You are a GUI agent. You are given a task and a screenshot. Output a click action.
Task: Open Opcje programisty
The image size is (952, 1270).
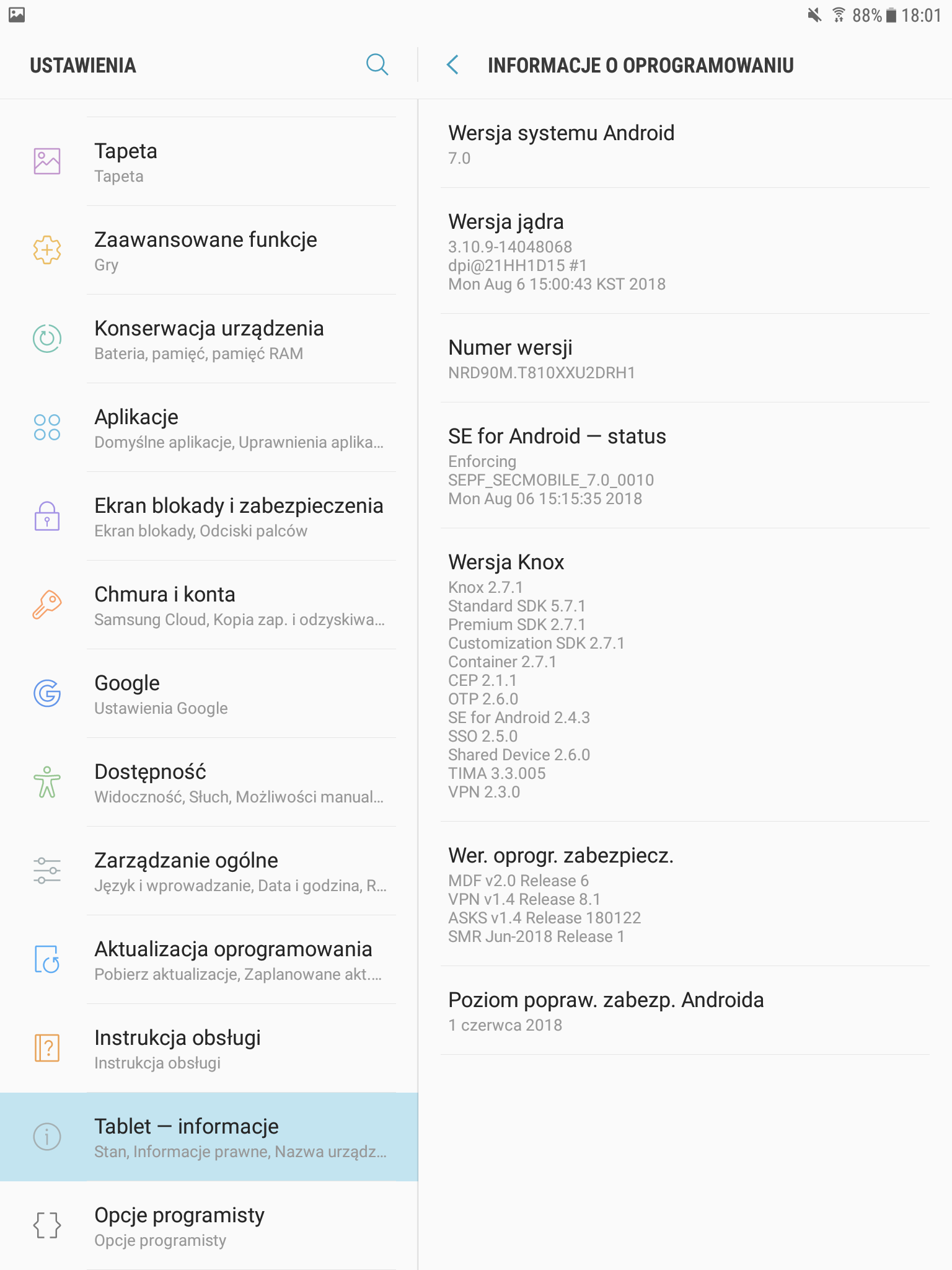click(208, 1226)
